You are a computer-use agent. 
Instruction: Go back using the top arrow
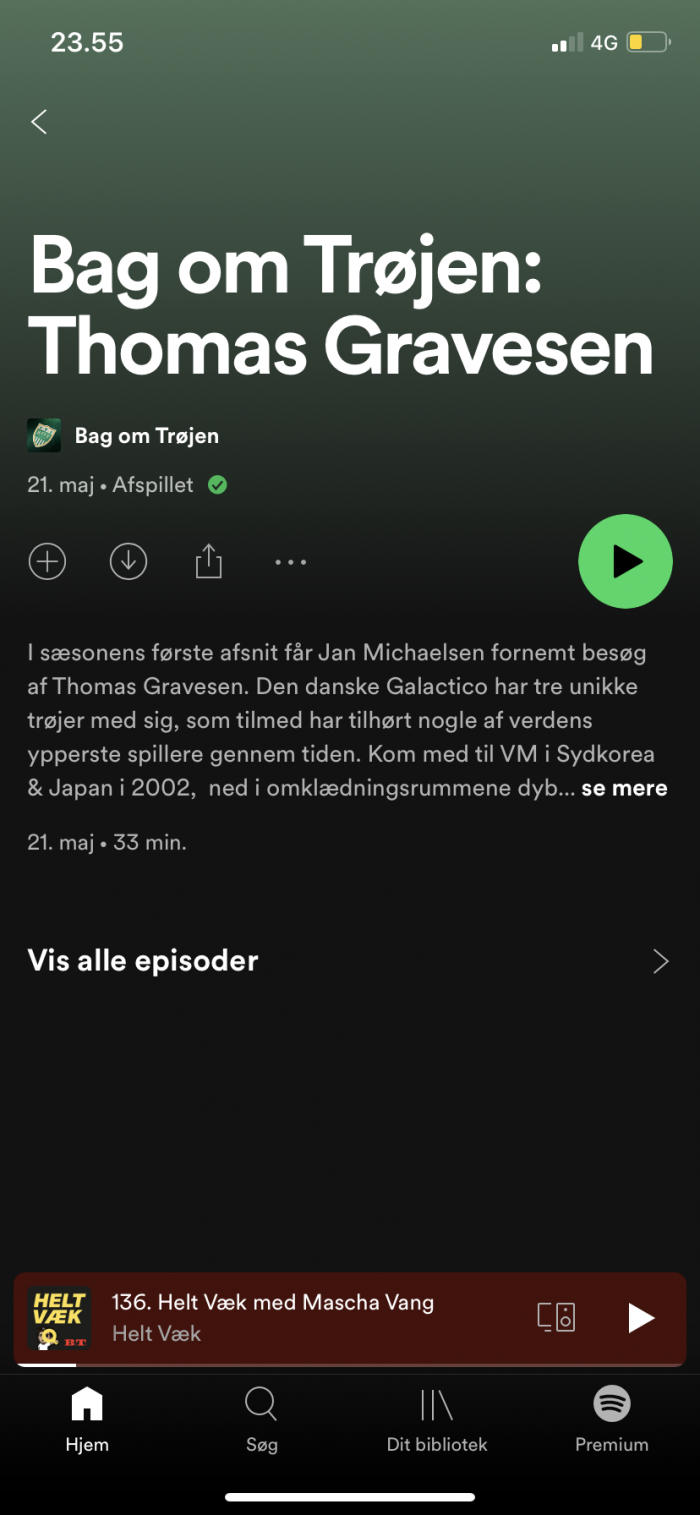pyautogui.click(x=39, y=122)
